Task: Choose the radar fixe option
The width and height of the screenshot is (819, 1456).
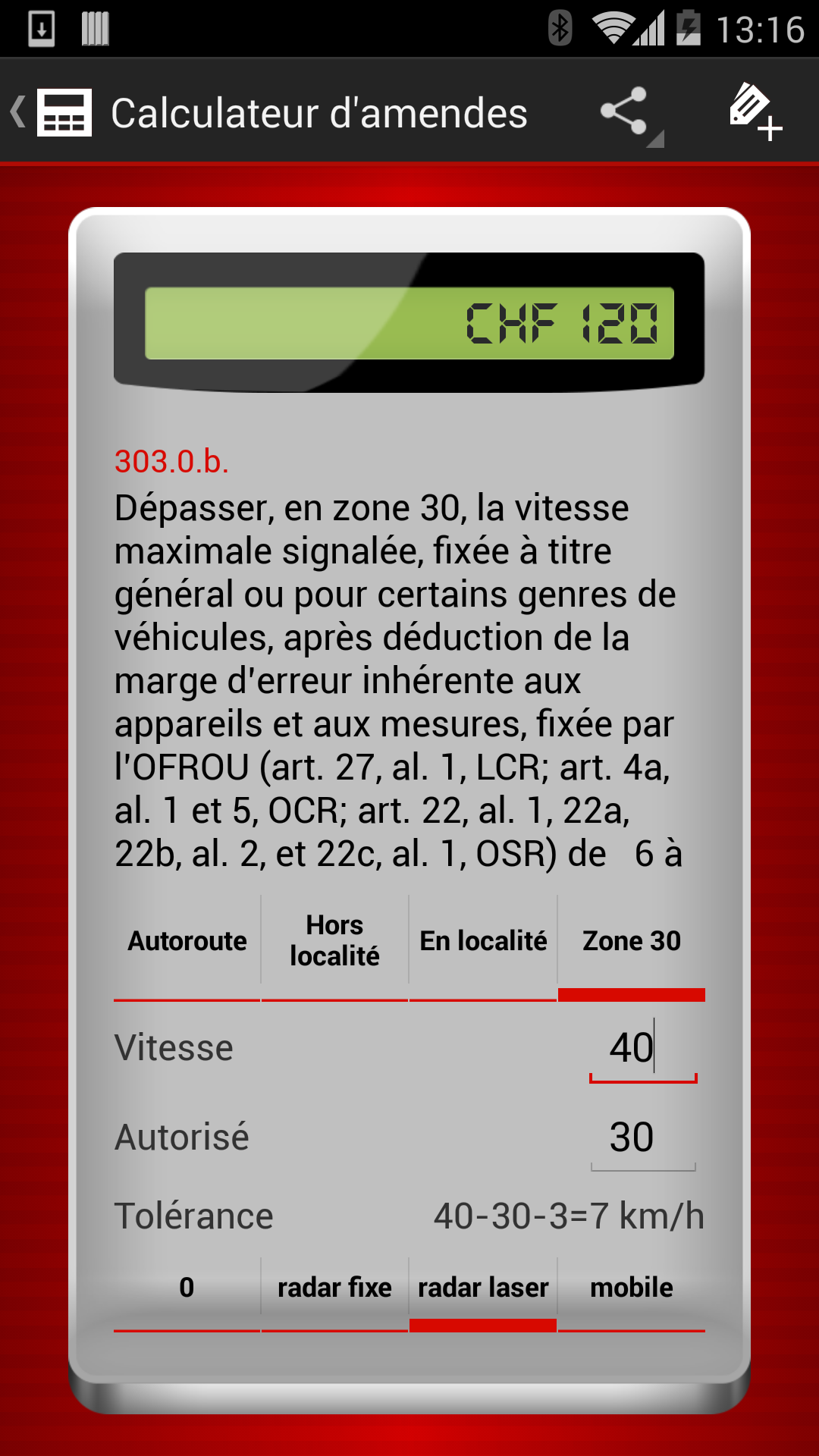Action: coord(334,1288)
